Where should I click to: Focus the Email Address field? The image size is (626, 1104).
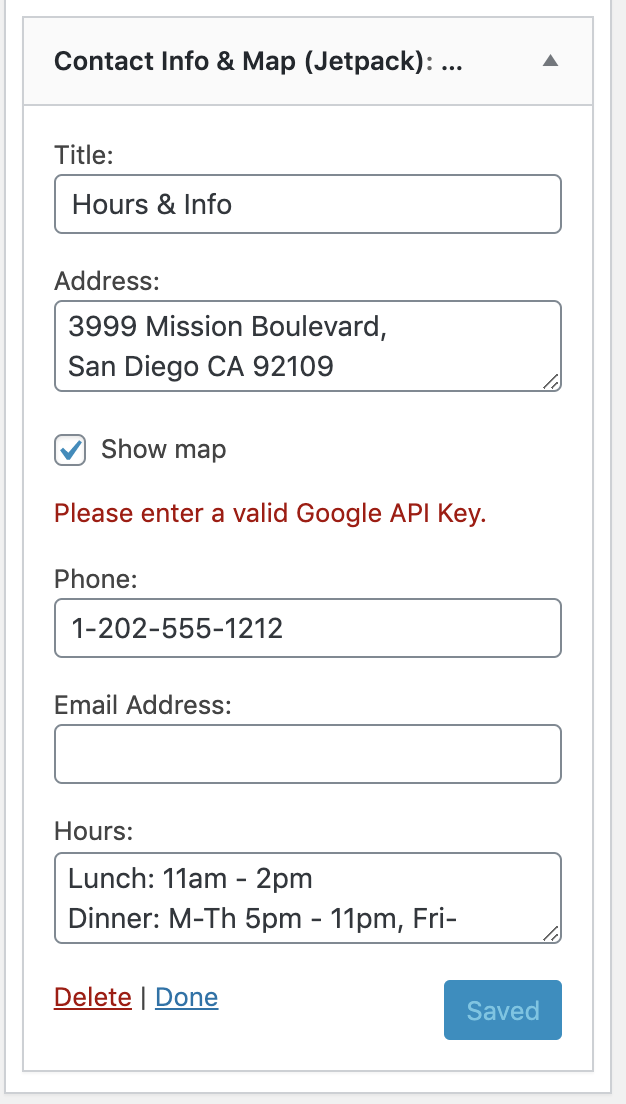tap(307, 754)
